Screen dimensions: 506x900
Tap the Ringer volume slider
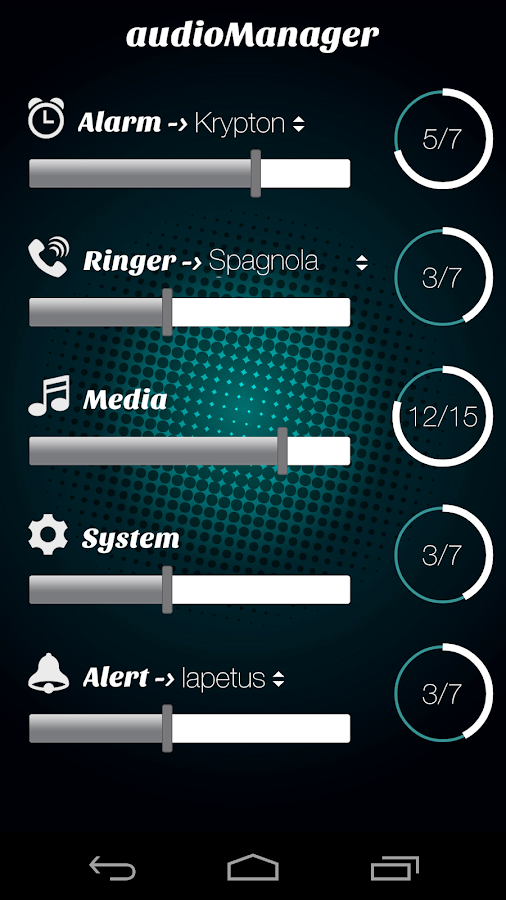click(189, 312)
